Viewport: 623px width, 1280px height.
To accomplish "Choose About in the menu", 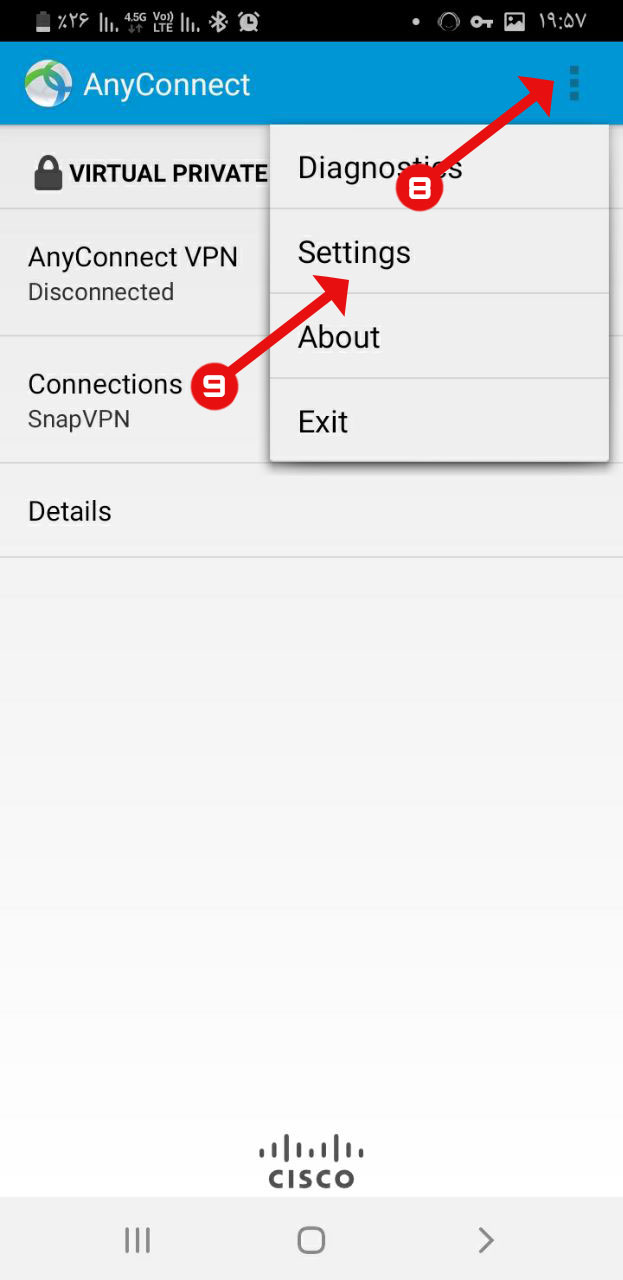I will (x=439, y=337).
